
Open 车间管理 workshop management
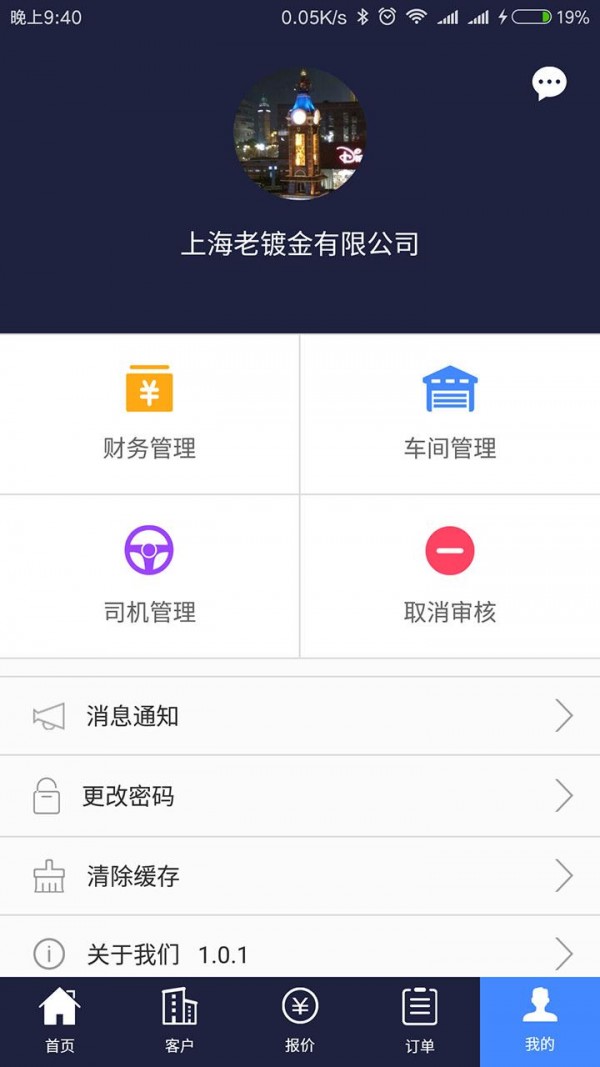450,414
